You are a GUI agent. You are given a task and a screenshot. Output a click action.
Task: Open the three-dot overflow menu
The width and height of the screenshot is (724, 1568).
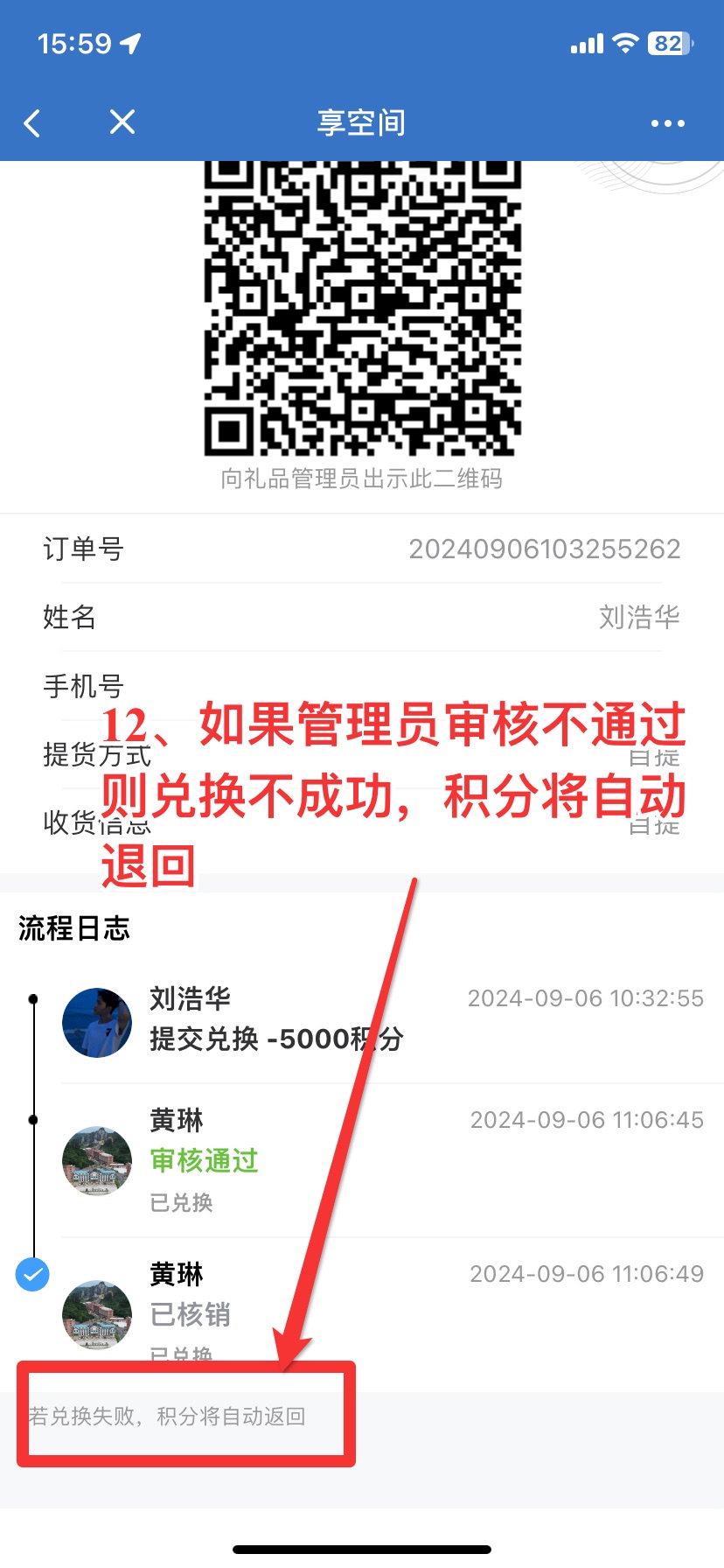point(667,123)
